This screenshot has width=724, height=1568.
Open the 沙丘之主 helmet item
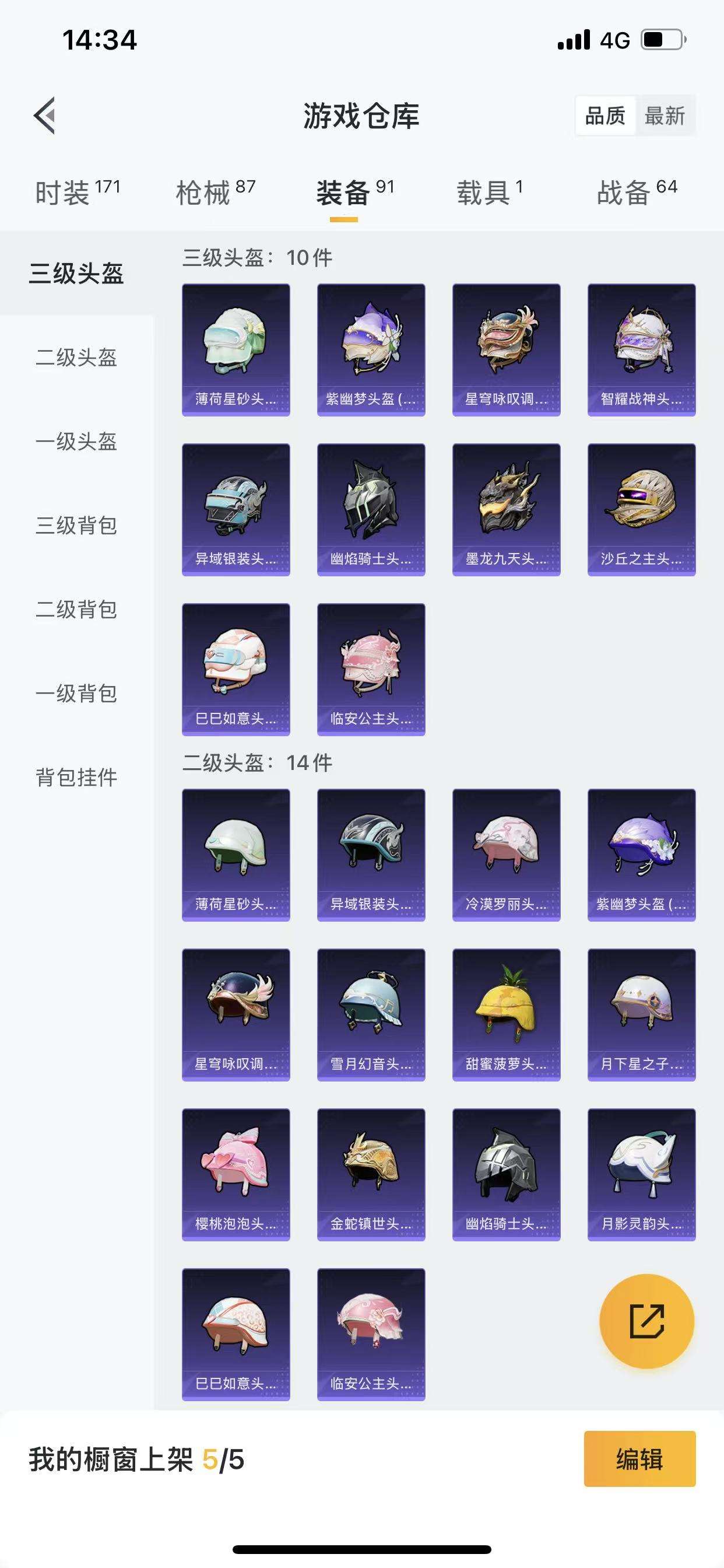point(641,509)
